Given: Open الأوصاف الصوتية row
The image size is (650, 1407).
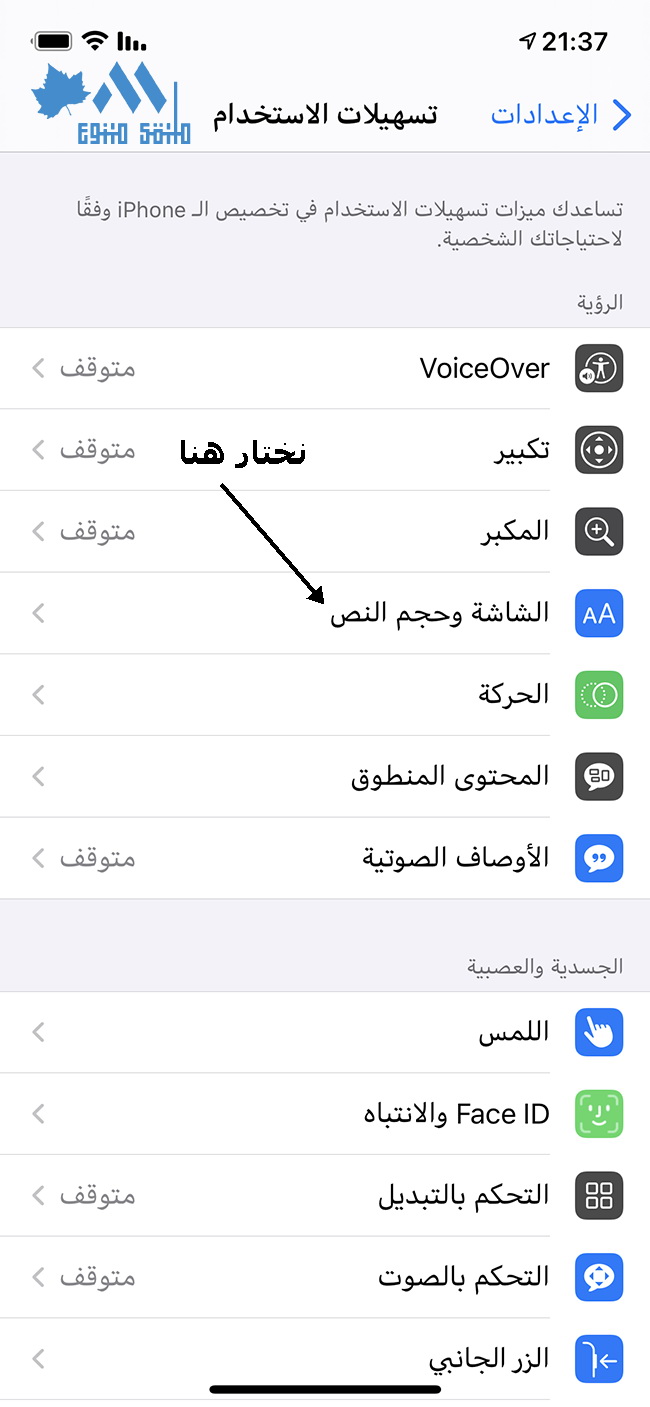Looking at the screenshot, I should [325, 858].
